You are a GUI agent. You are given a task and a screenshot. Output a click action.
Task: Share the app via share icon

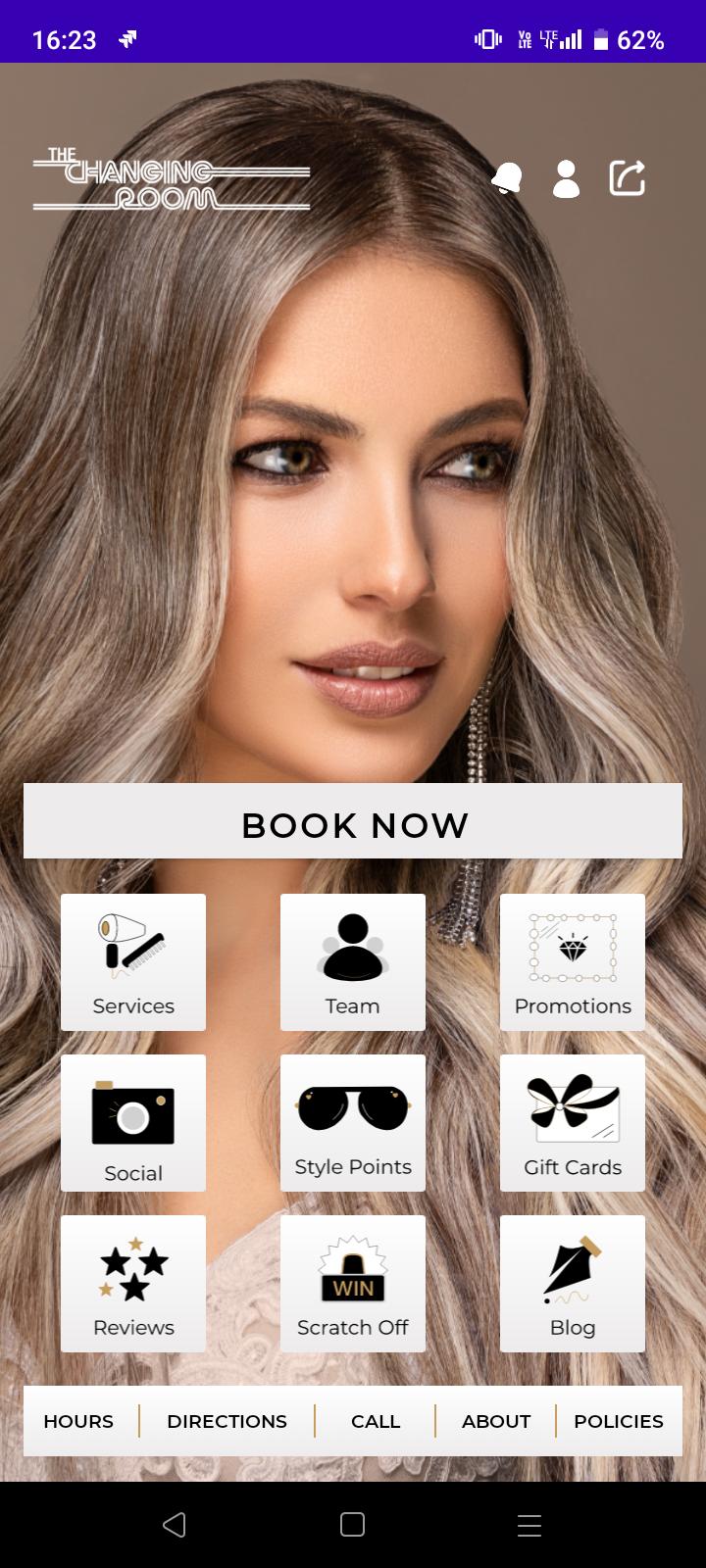coord(628,178)
